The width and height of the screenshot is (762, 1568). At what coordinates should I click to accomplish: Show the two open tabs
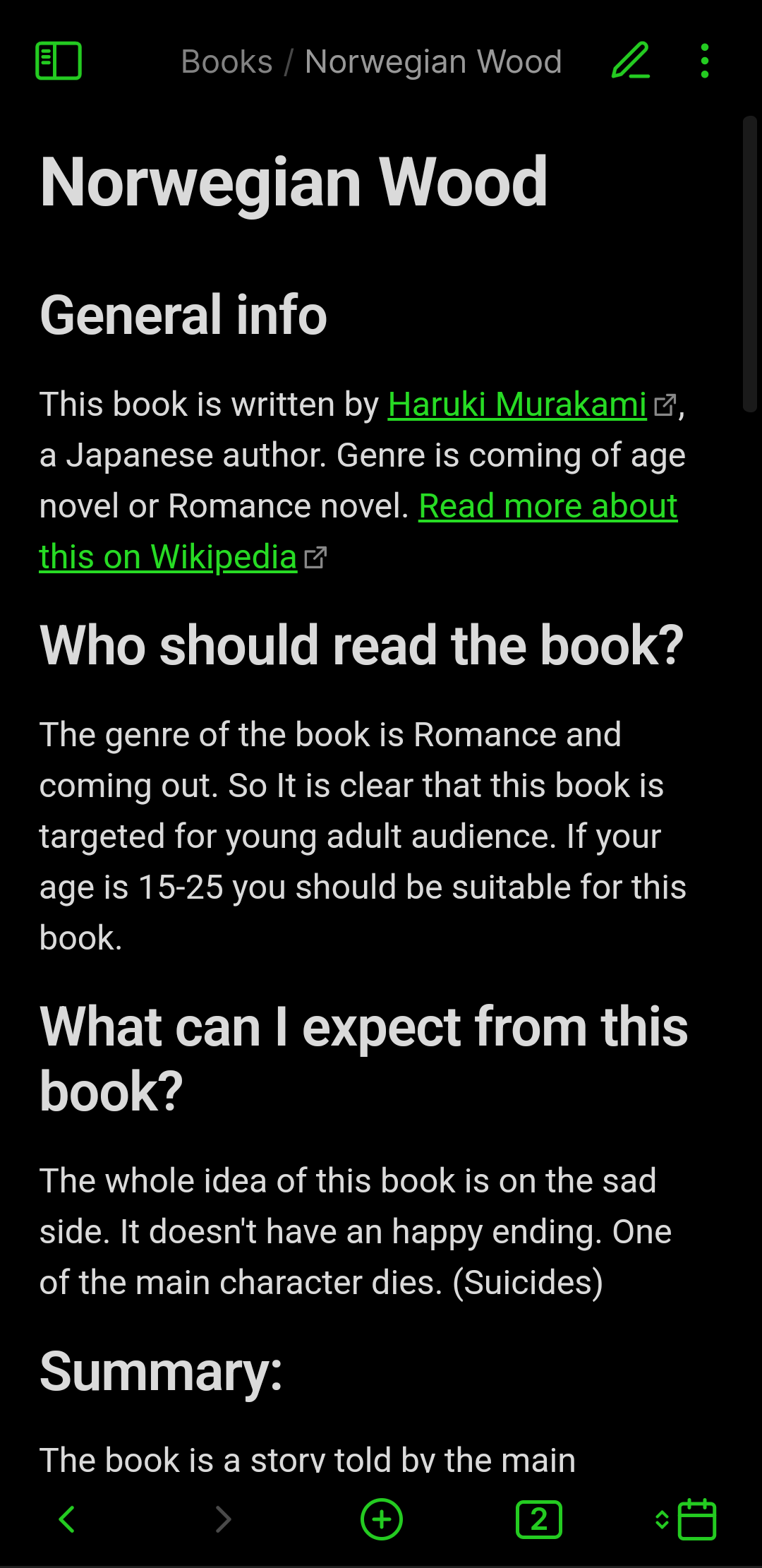point(538,1519)
